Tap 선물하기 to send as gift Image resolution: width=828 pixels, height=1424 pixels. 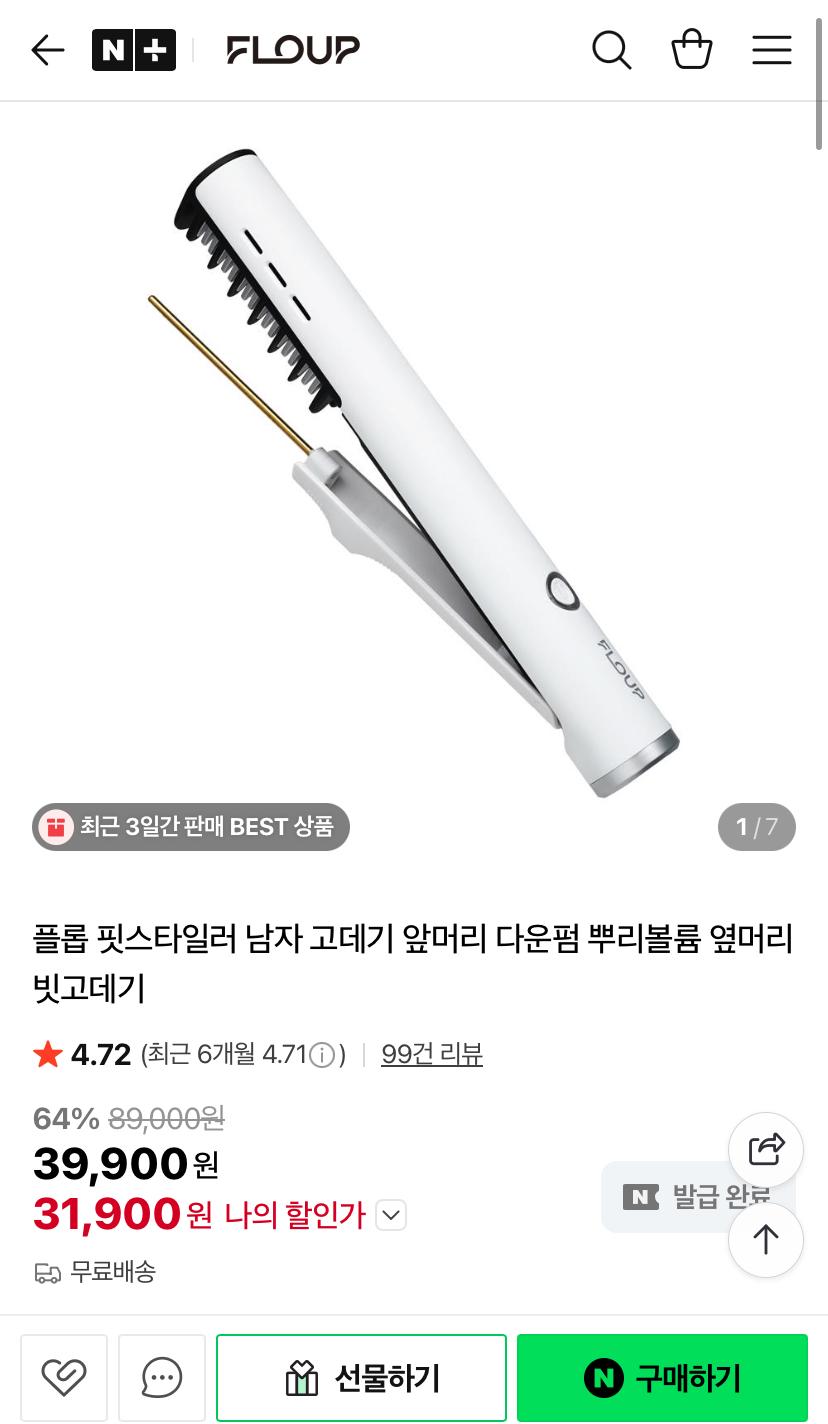tap(361, 1378)
